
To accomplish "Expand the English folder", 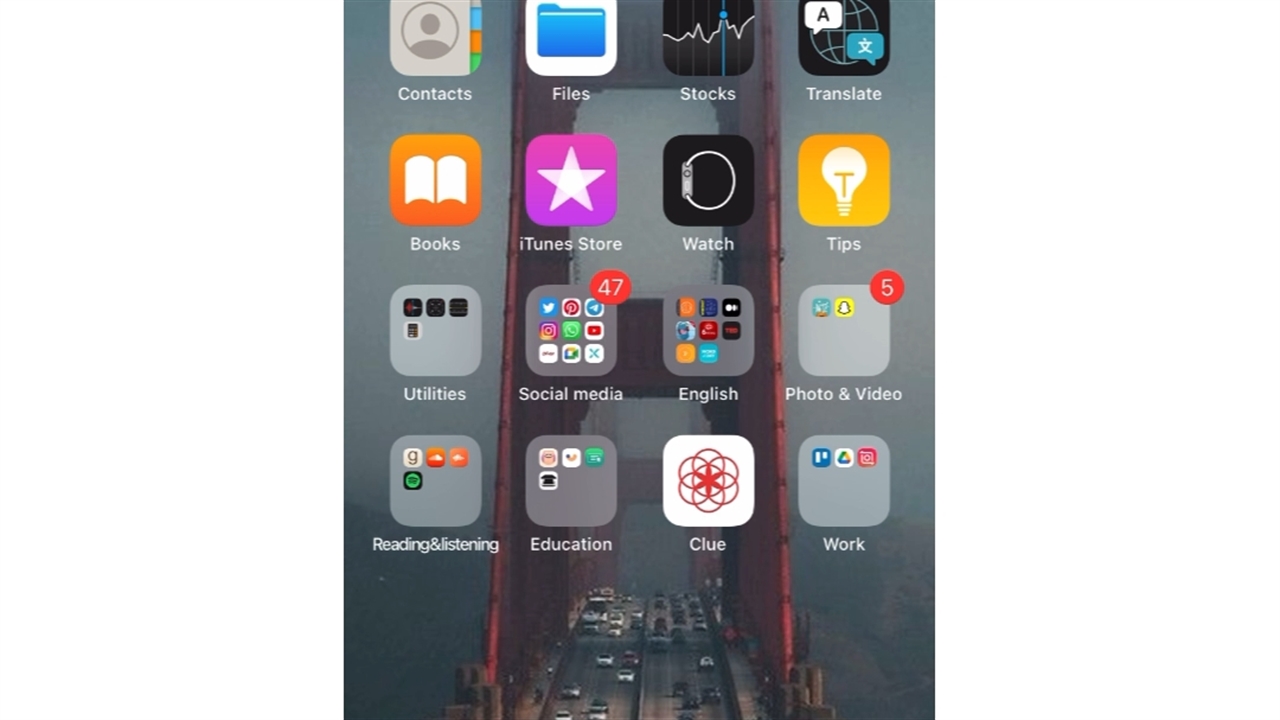I will point(708,331).
